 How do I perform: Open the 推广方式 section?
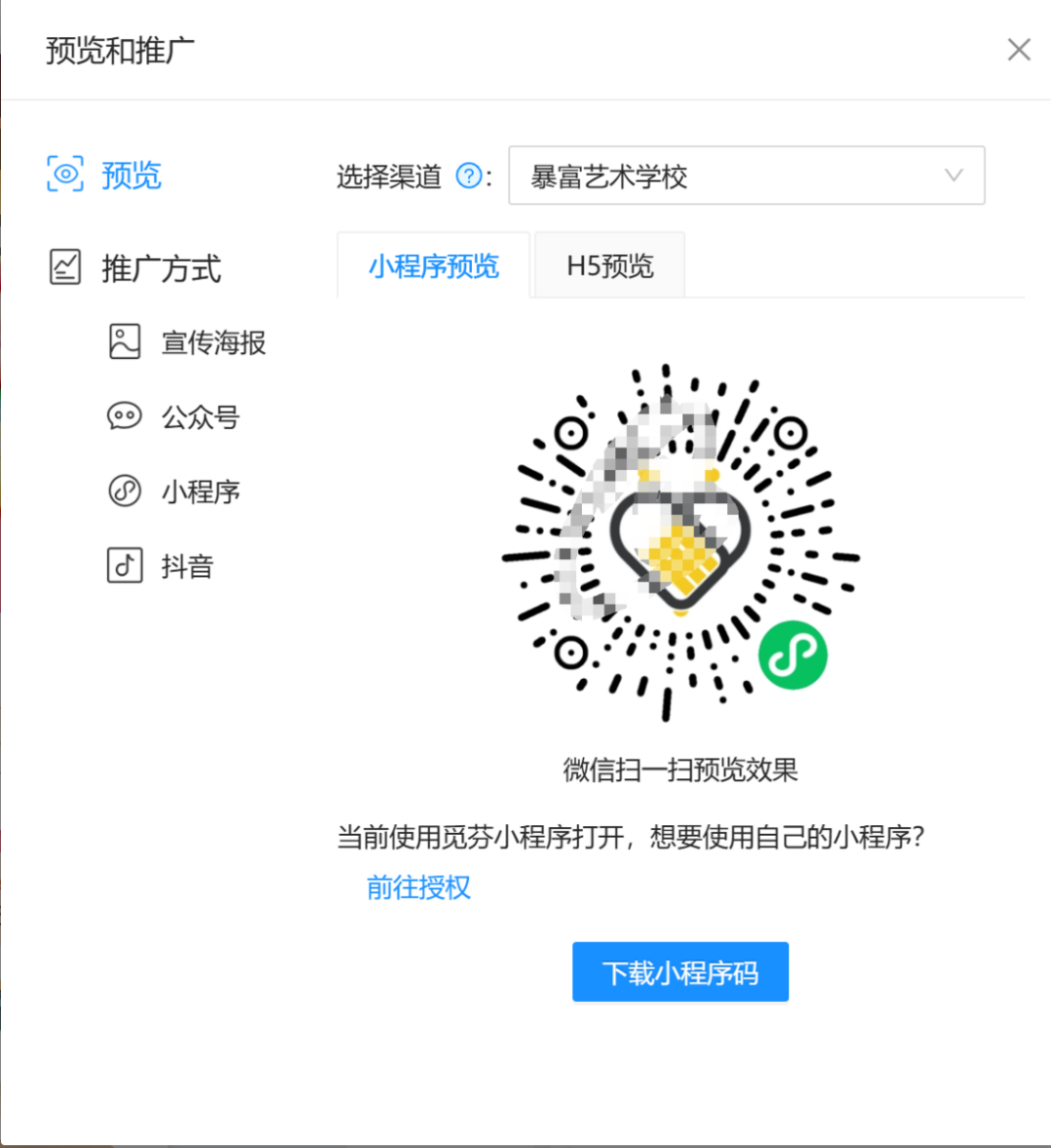136,268
